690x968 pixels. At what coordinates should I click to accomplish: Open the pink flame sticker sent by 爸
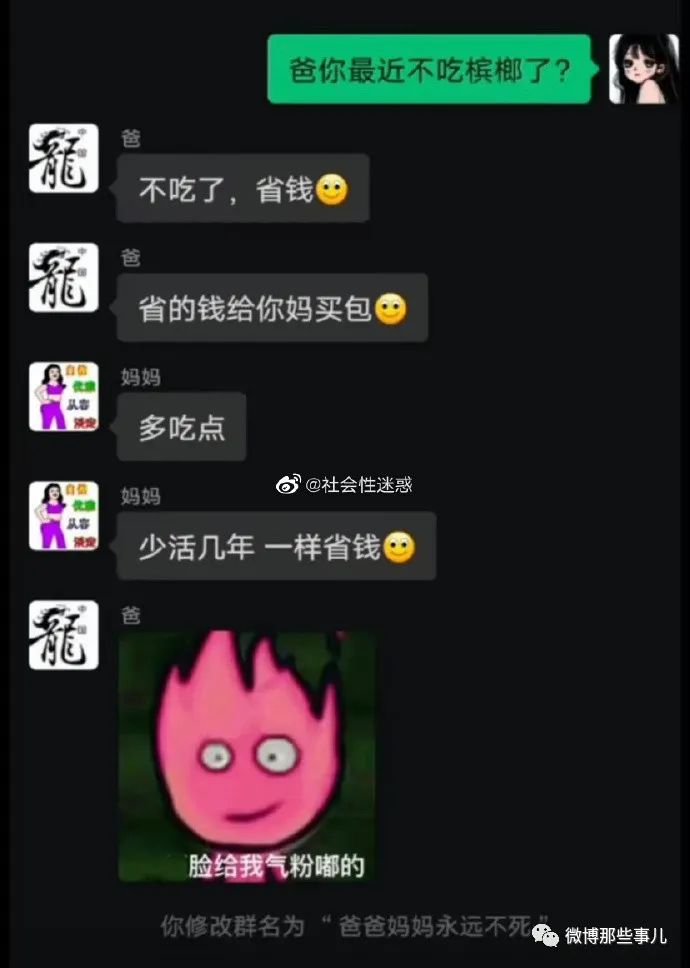(247, 755)
